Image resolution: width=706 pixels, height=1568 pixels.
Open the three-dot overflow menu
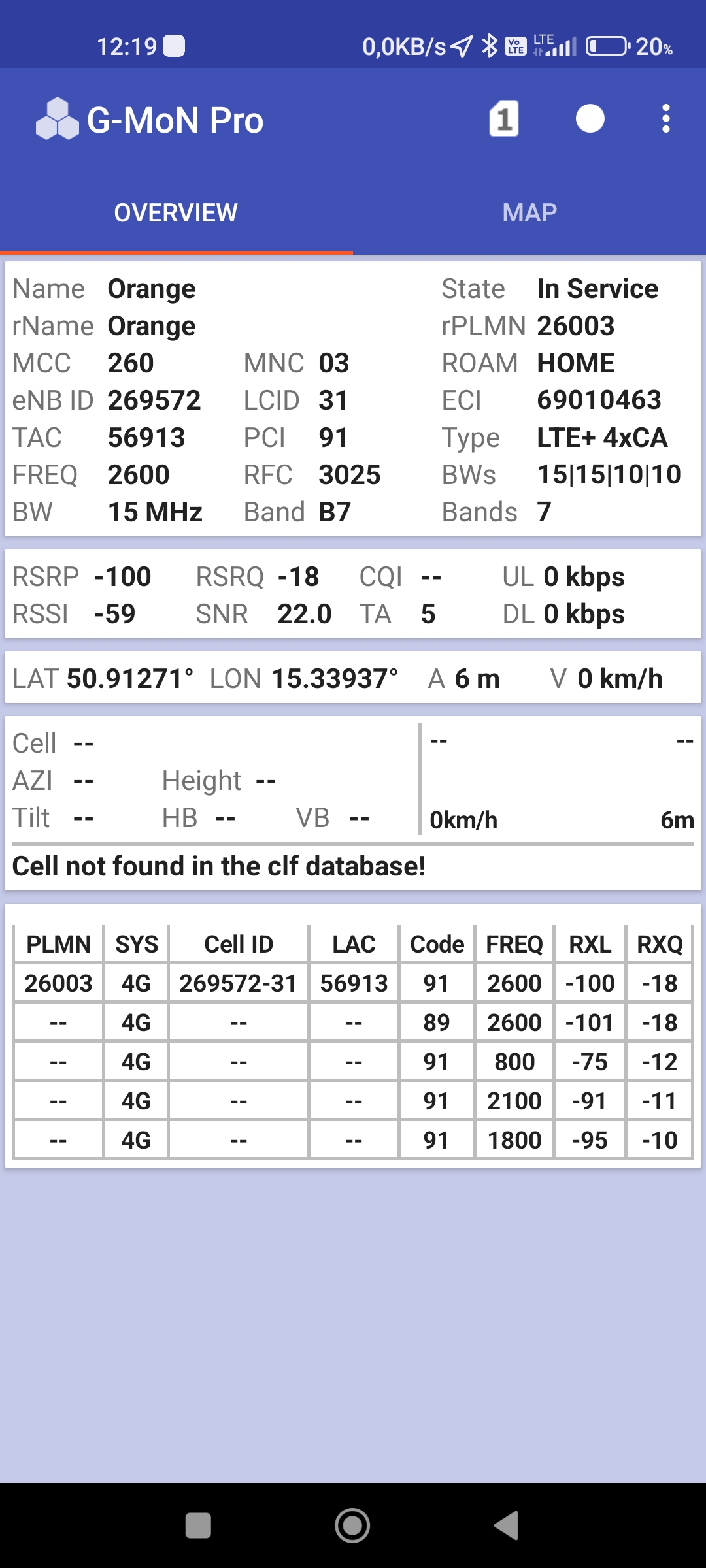pos(665,119)
